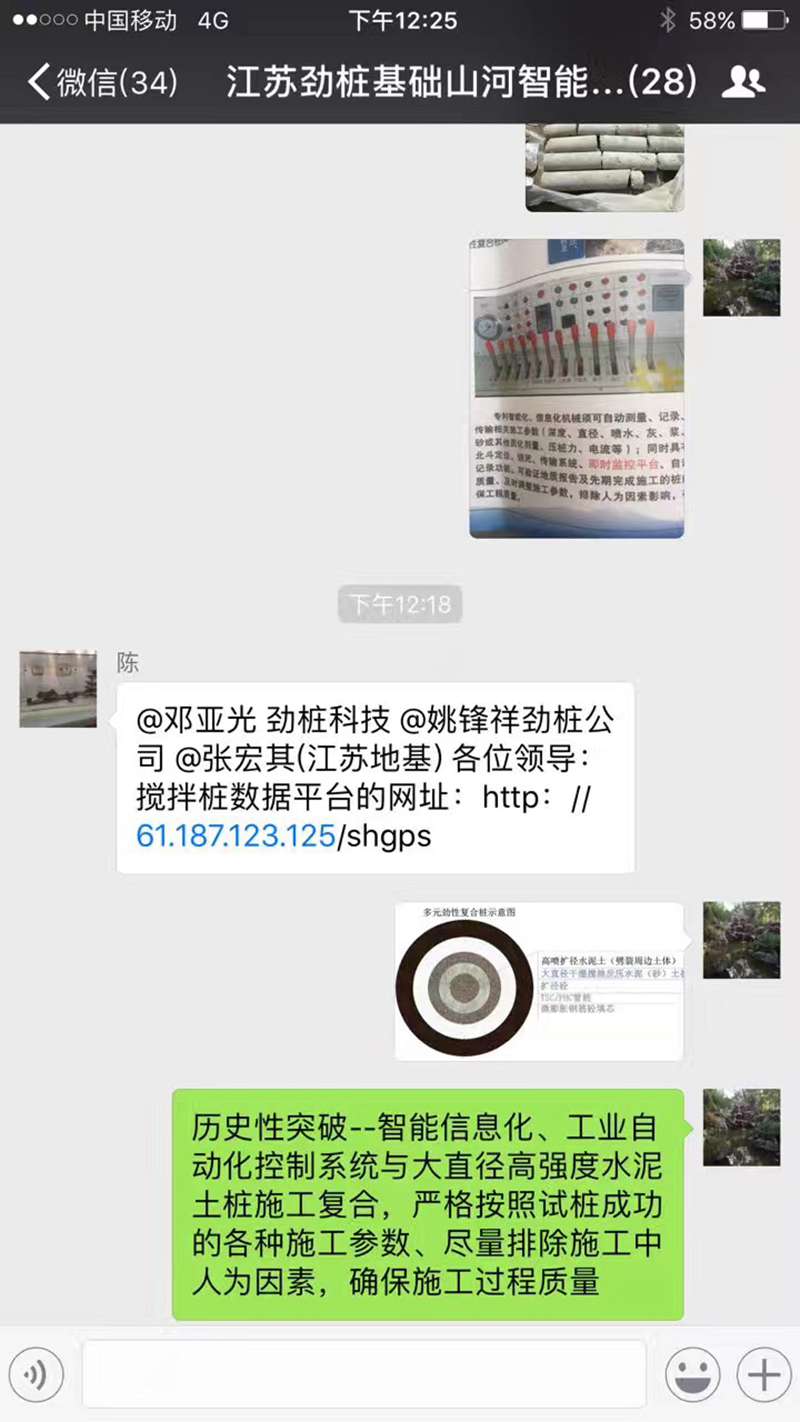The height and width of the screenshot is (1422, 800).
Task: Open sender avatar beside the green message
Action: (741, 1127)
